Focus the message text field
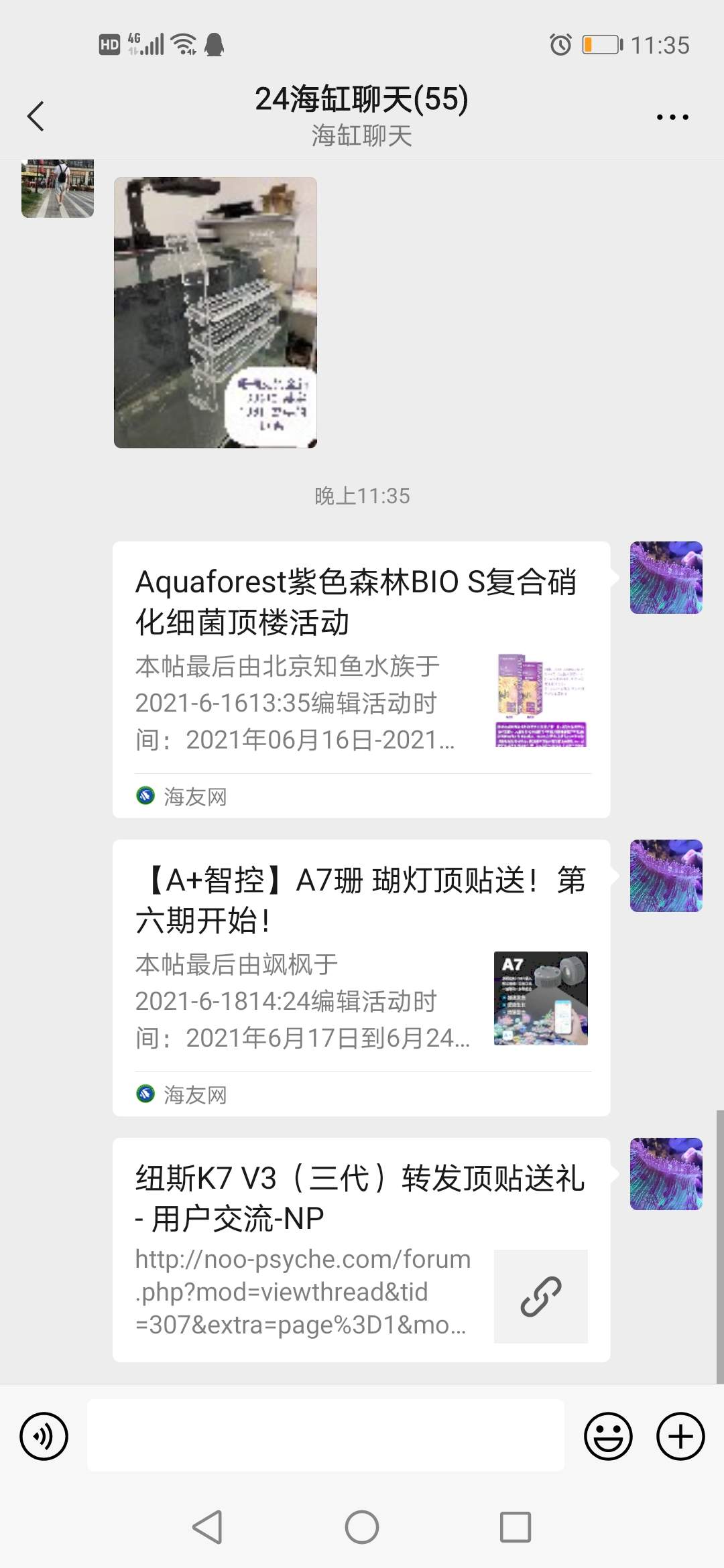Screen dimensions: 724x1568 (x=325, y=1435)
